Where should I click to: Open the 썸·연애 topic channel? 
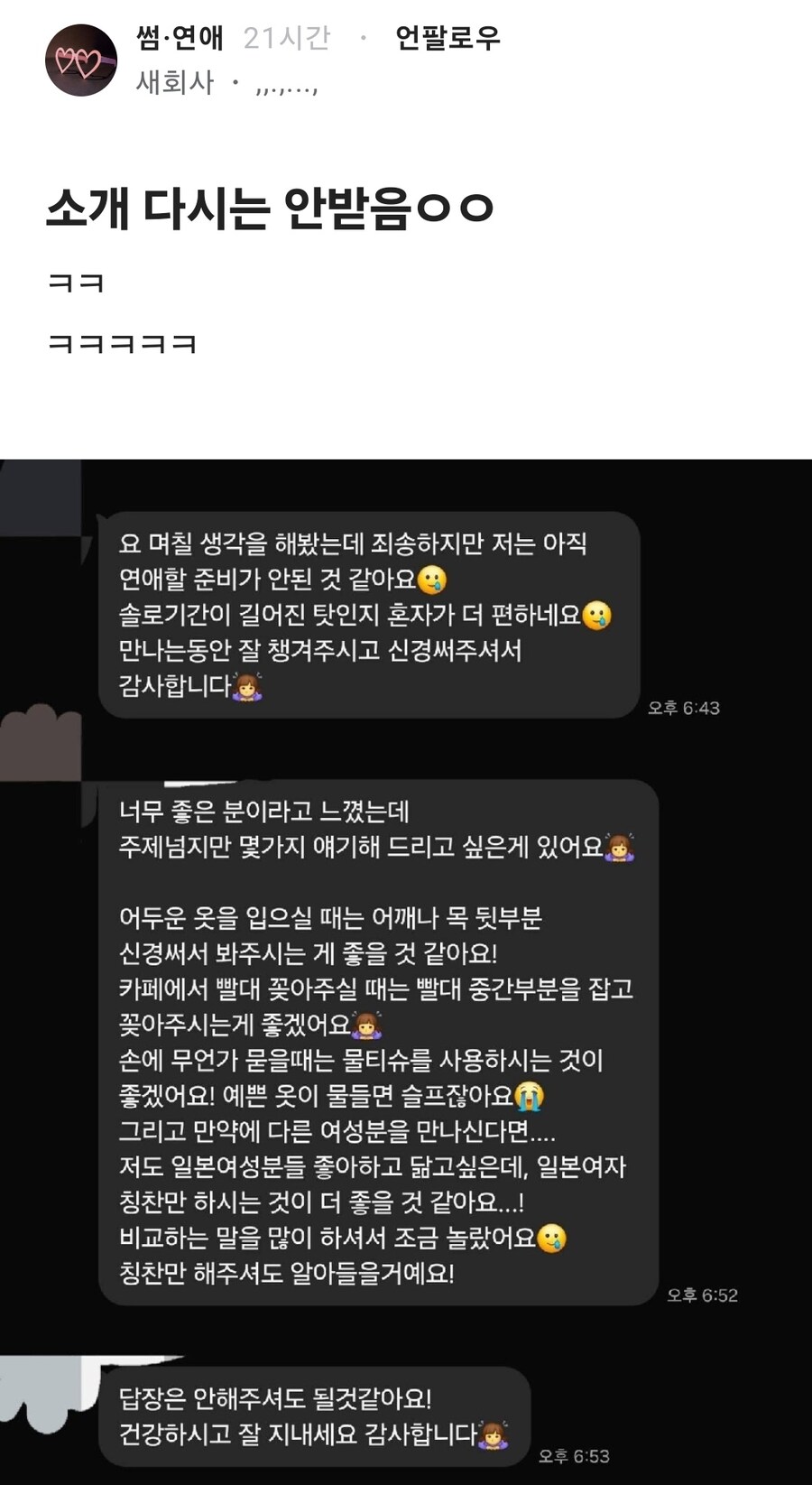pyautogui.click(x=180, y=38)
